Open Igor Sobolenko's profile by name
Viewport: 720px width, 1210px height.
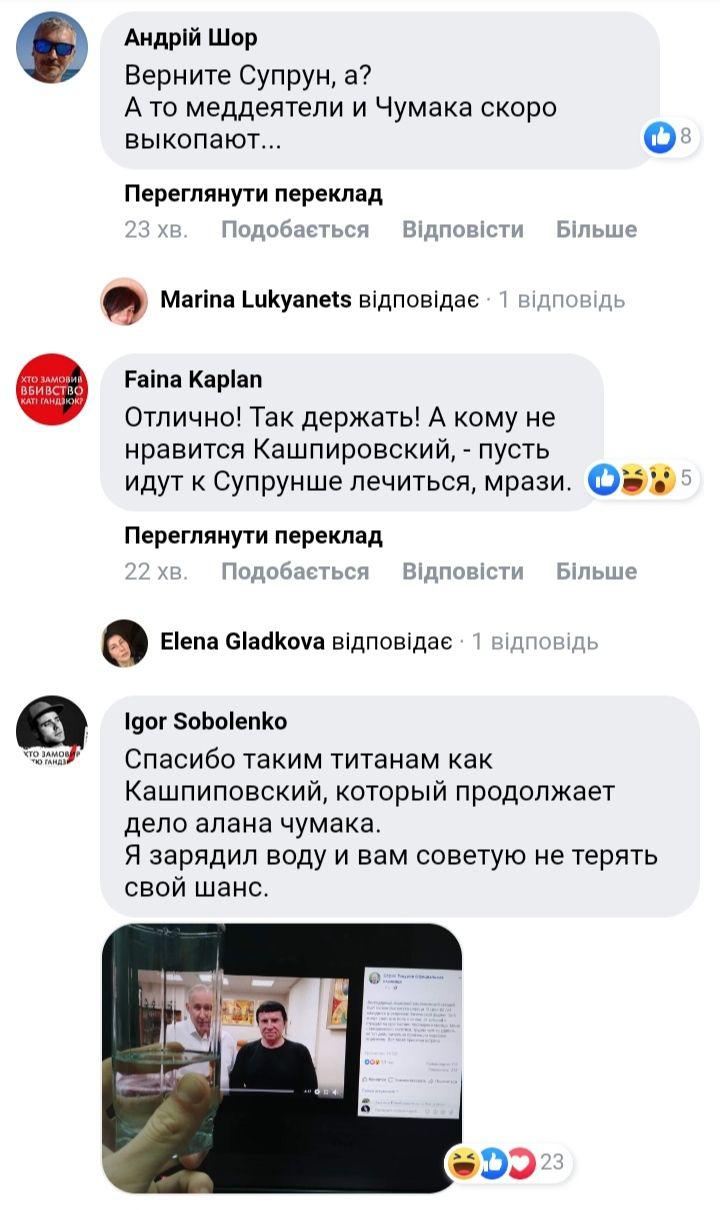tap(205, 721)
